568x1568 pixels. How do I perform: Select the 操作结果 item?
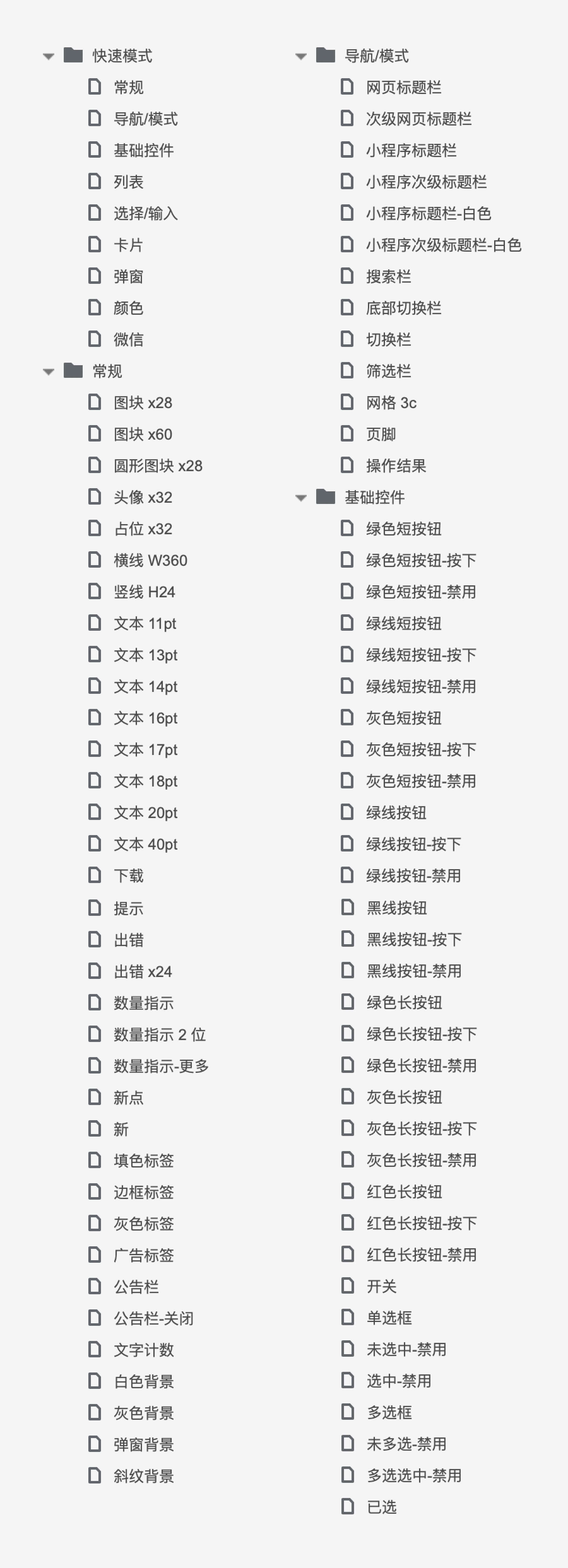pos(396,466)
